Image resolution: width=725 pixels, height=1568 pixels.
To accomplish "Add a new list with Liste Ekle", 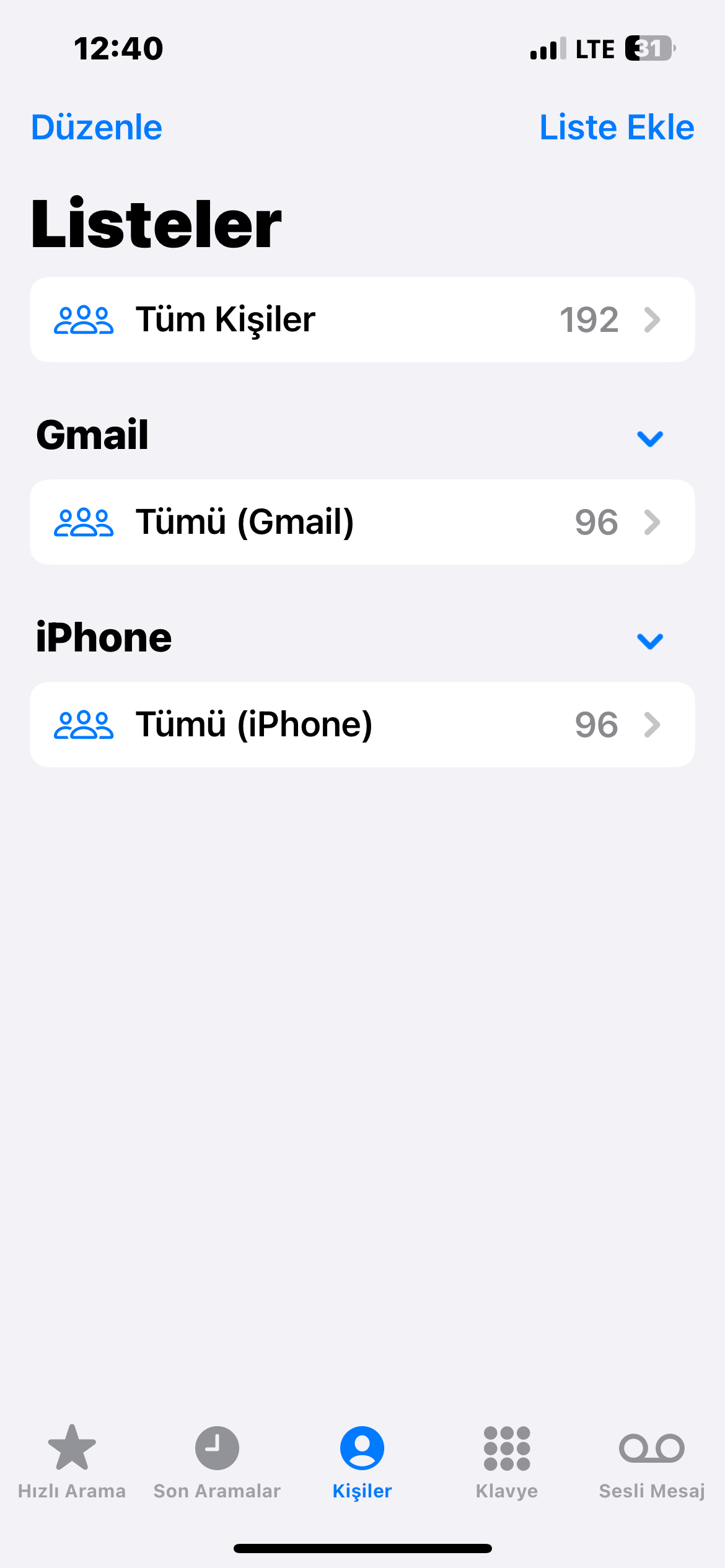I will 617,128.
